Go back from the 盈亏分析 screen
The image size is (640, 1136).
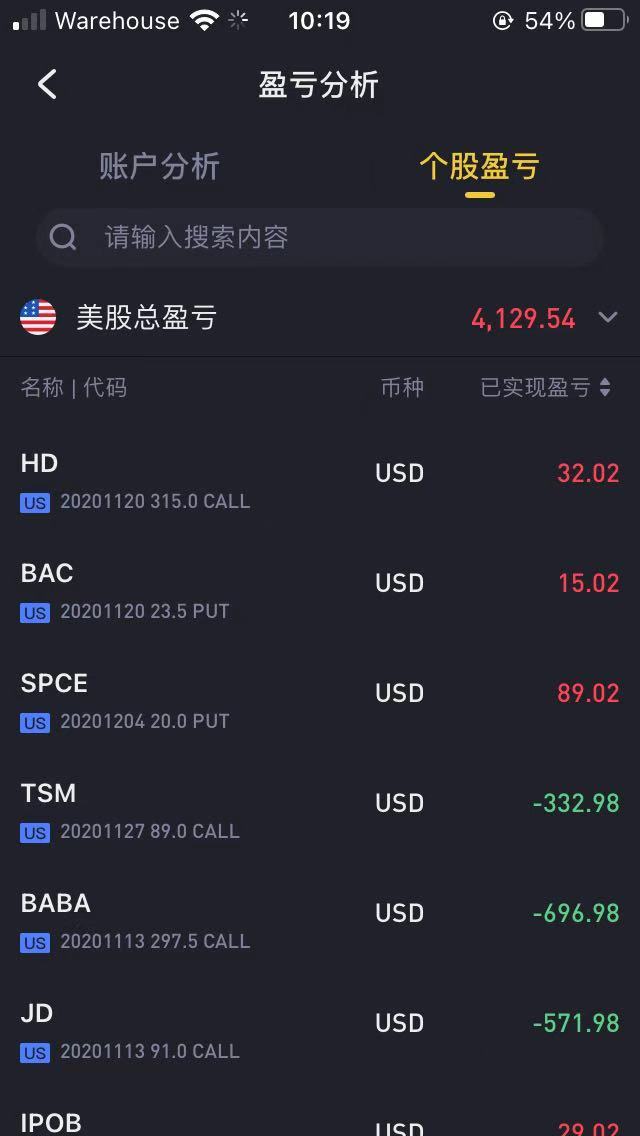pos(47,85)
